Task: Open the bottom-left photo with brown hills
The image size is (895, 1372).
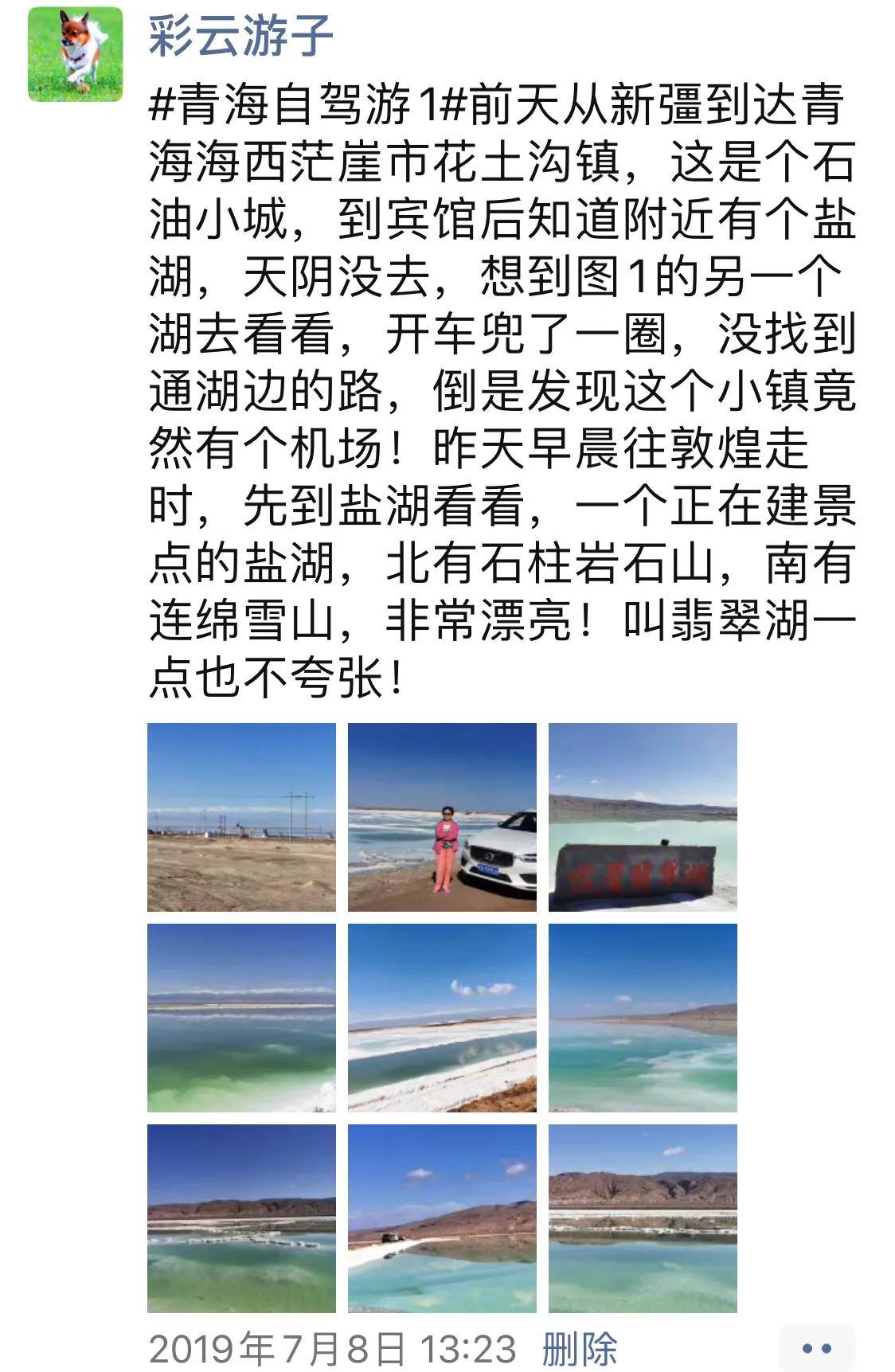Action: point(241,1218)
